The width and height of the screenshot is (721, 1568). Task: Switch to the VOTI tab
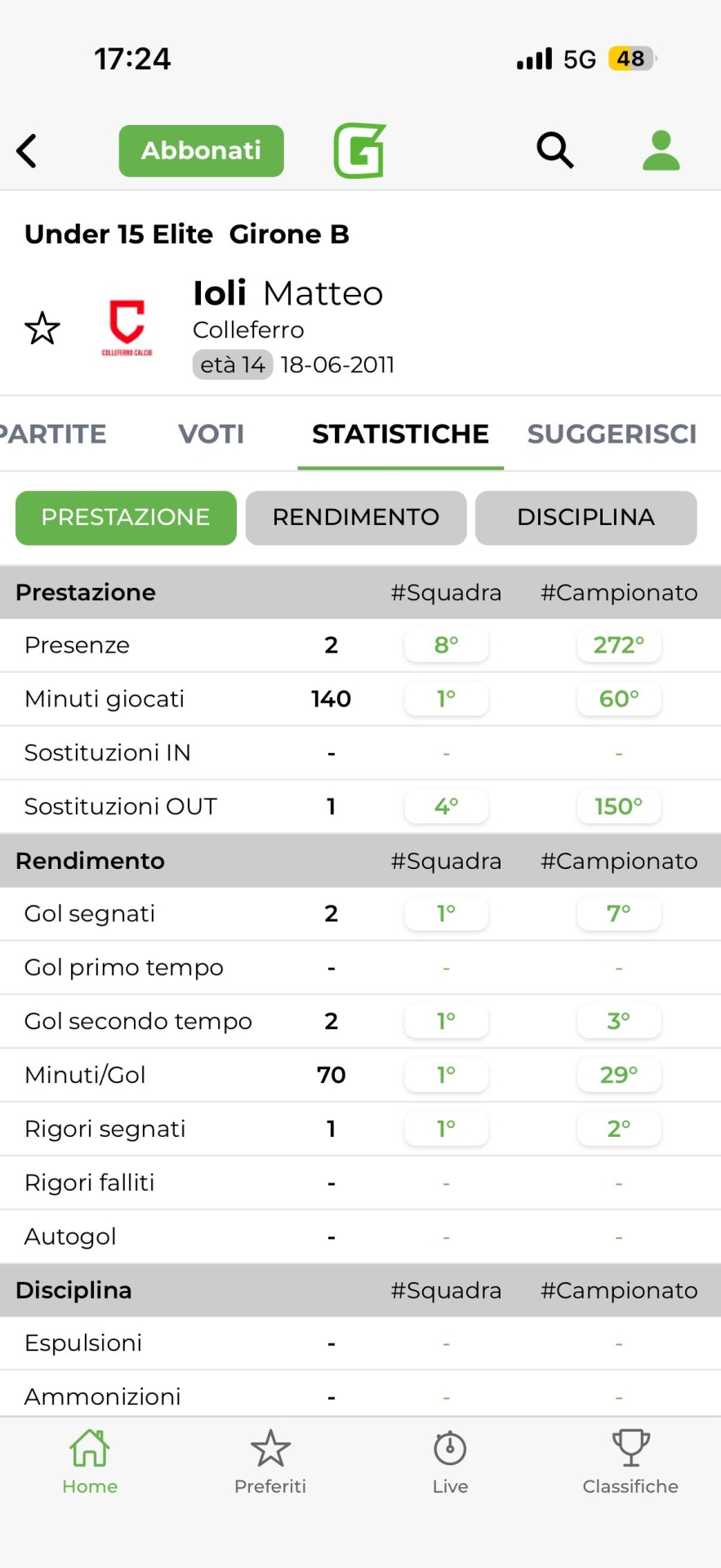211,434
